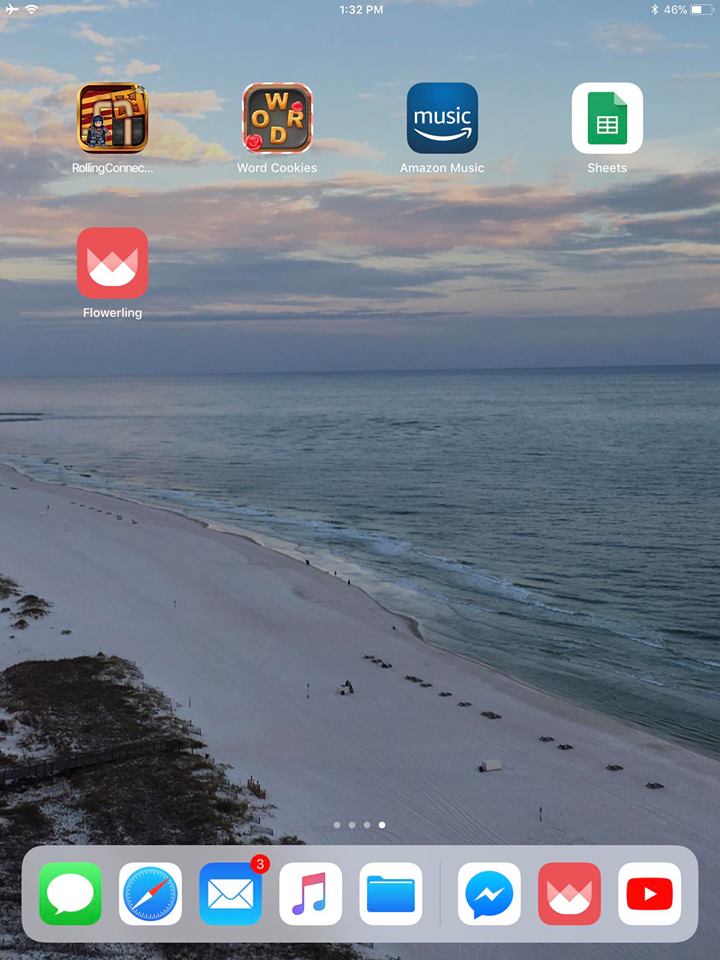720x960 pixels.
Task: Launch the Word Cookies app
Action: tap(277, 118)
